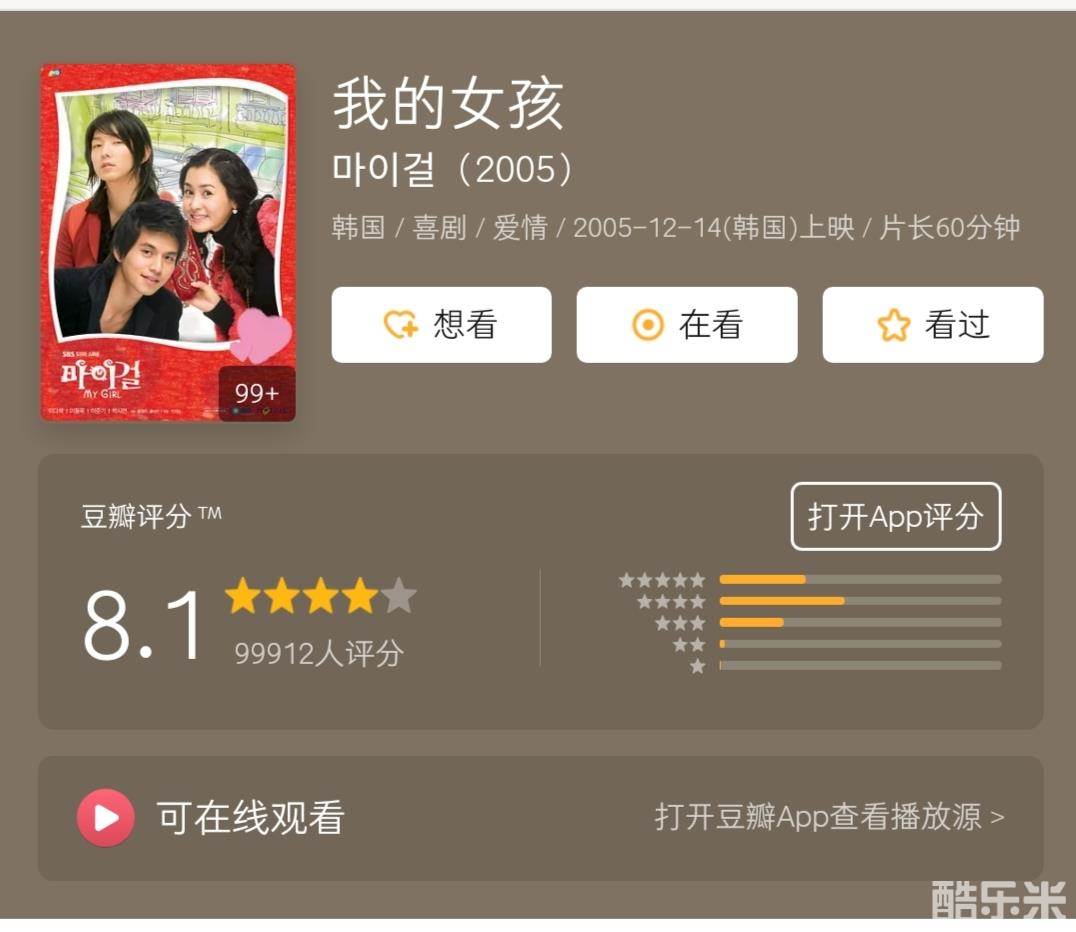The image size is (1076, 932).
Task: Tap 打开App评分 button
Action: point(895,517)
